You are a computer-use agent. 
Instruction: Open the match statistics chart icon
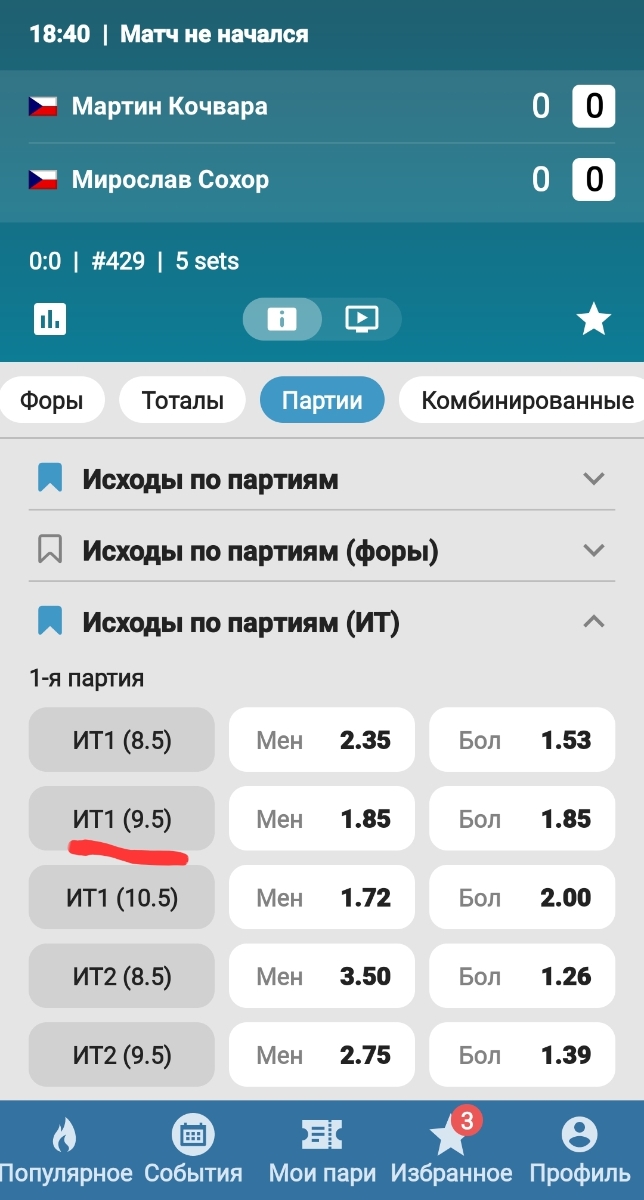click(49, 319)
